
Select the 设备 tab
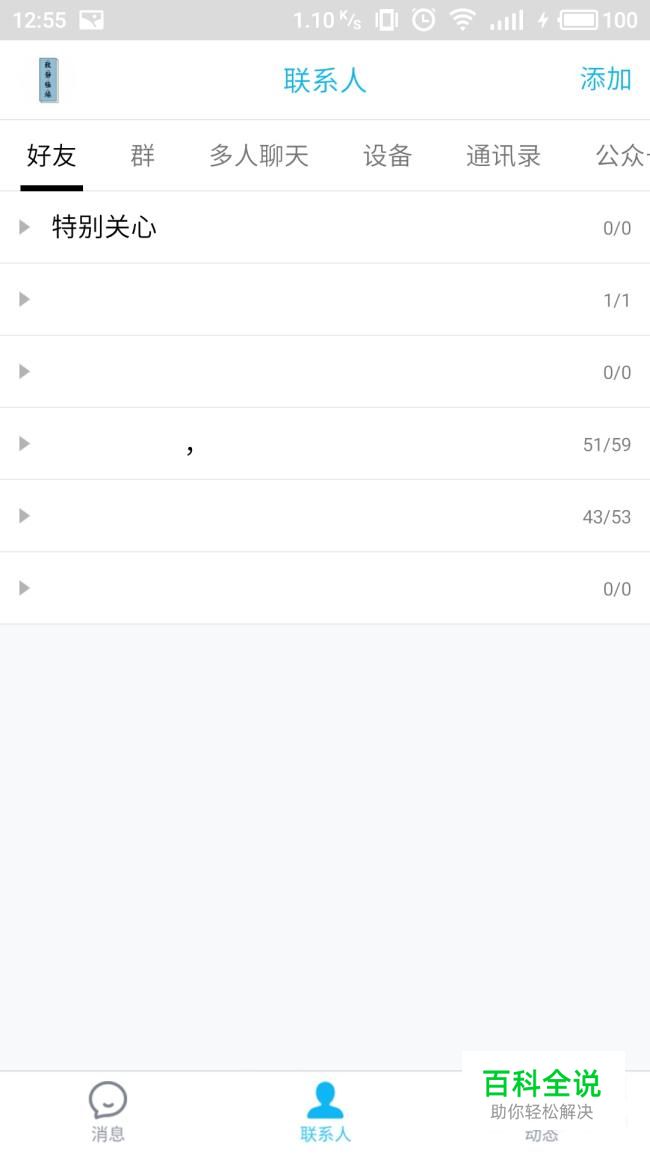pos(387,156)
